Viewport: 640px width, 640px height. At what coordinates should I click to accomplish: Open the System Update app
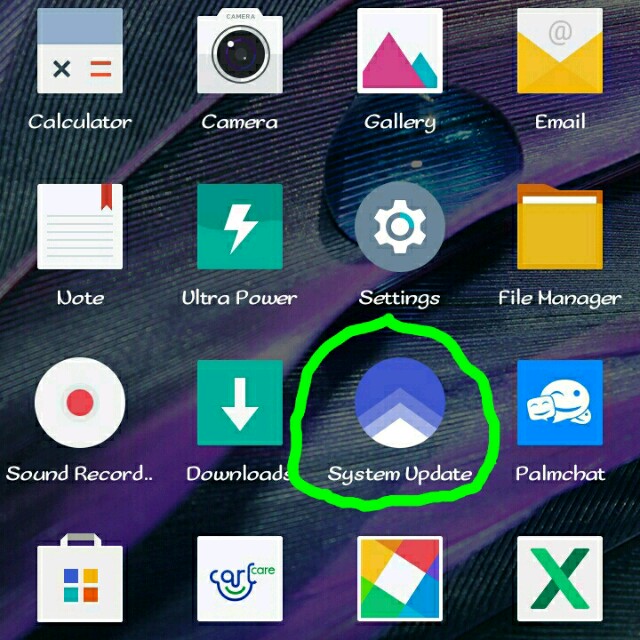400,403
